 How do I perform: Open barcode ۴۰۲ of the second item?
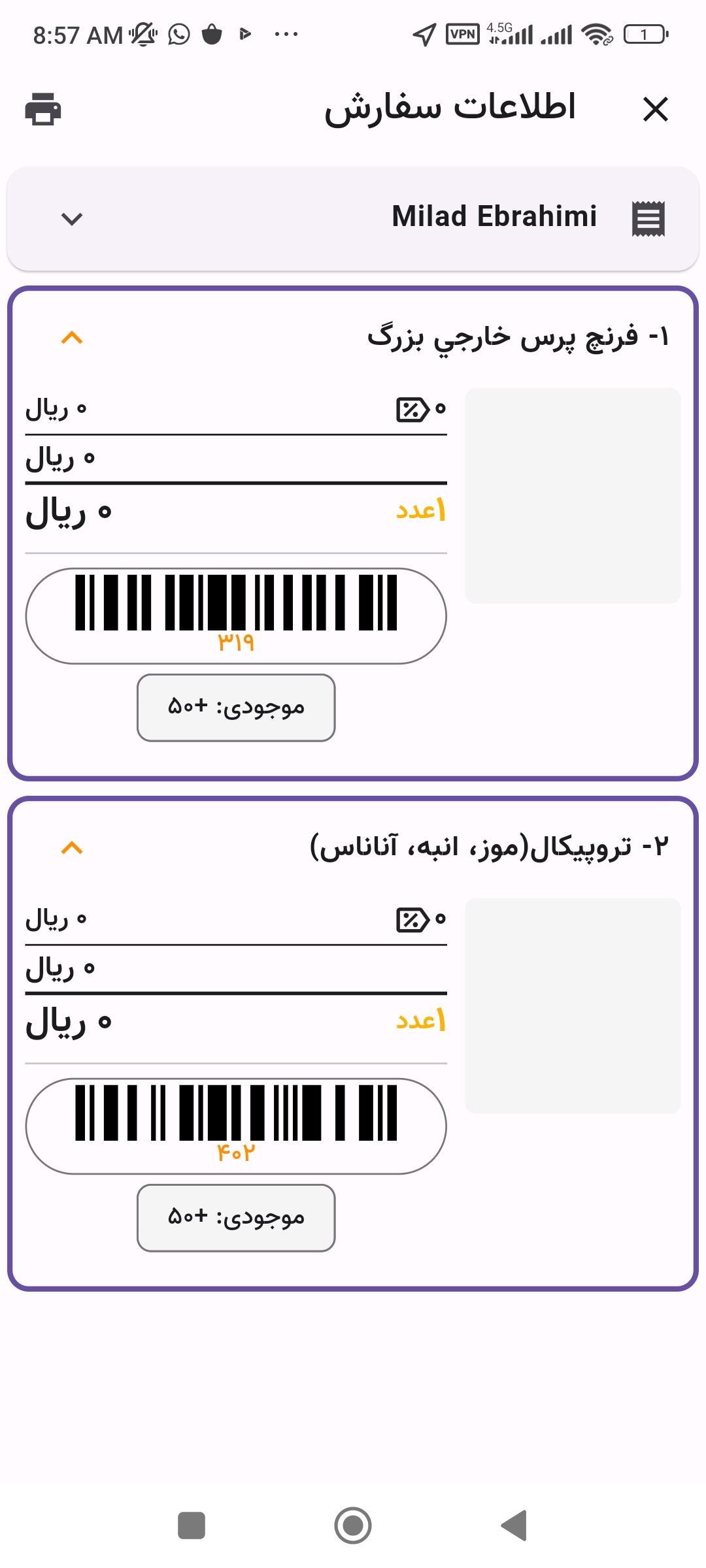tap(236, 1126)
